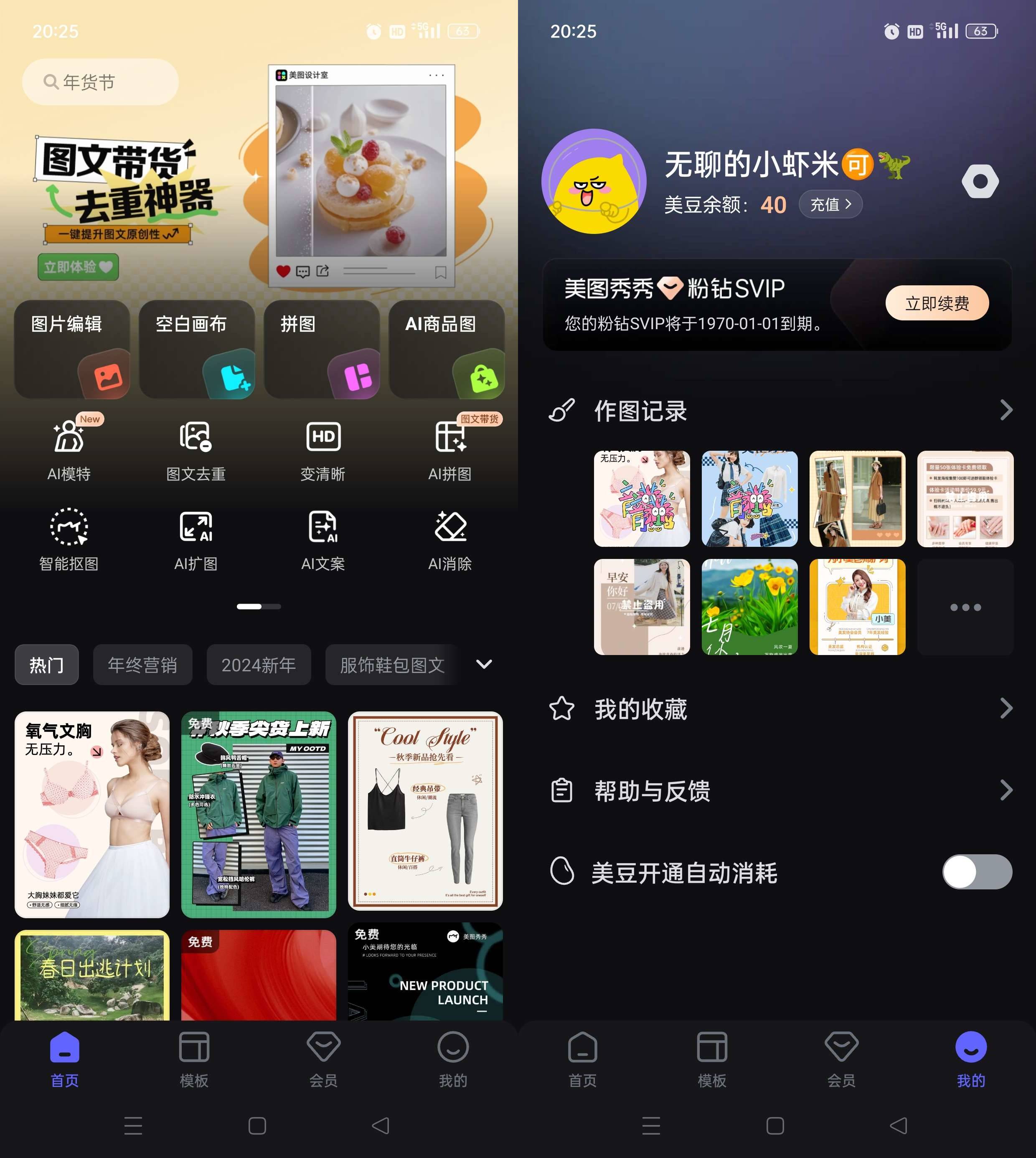1036x1158 pixels.
Task: Open the 图片编辑 tool
Action: click(x=72, y=349)
